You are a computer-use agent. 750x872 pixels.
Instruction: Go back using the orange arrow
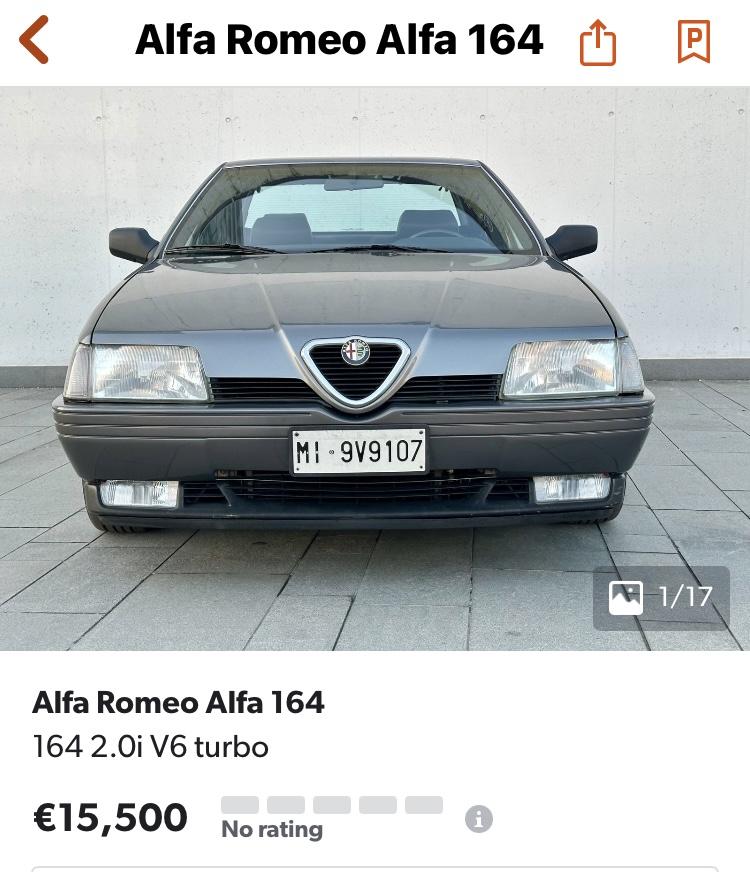pyautogui.click(x=34, y=41)
